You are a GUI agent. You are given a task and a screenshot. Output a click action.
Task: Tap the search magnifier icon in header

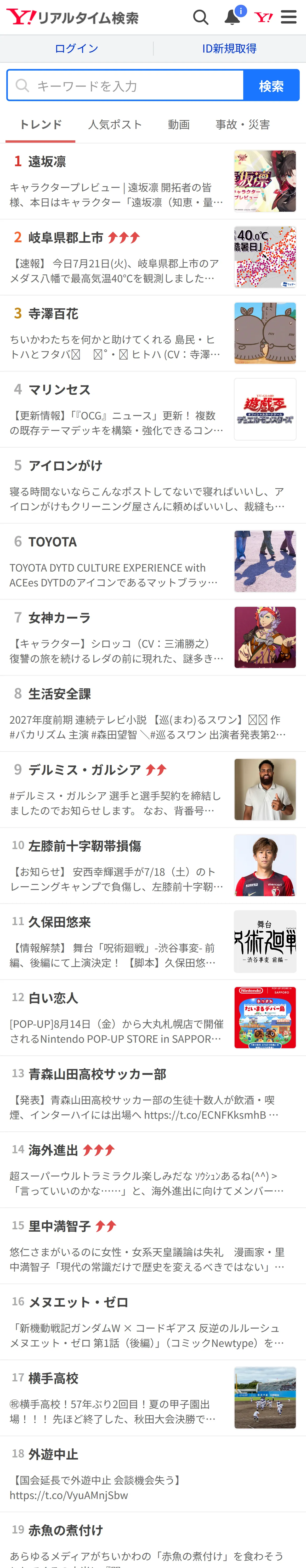pos(201,17)
